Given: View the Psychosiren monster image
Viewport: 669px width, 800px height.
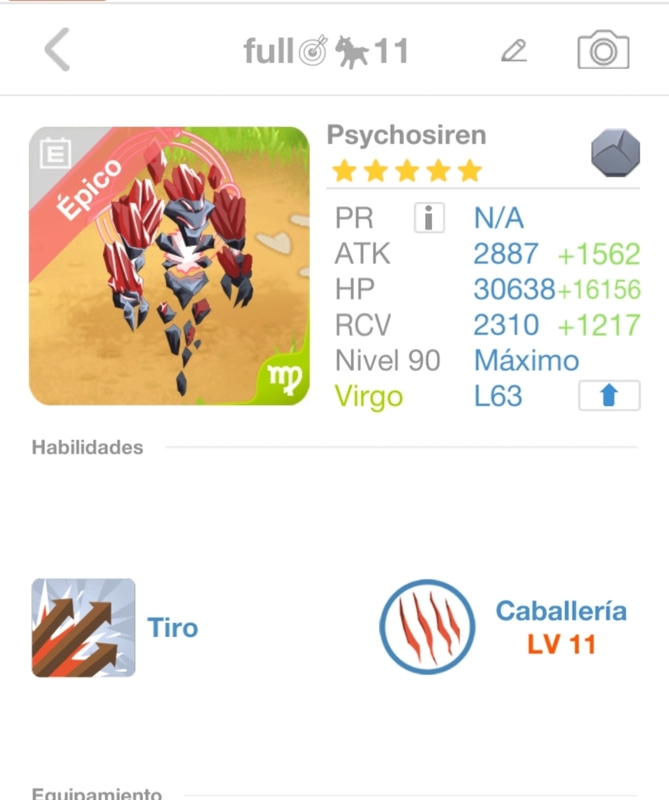Looking at the screenshot, I should 169,266.
